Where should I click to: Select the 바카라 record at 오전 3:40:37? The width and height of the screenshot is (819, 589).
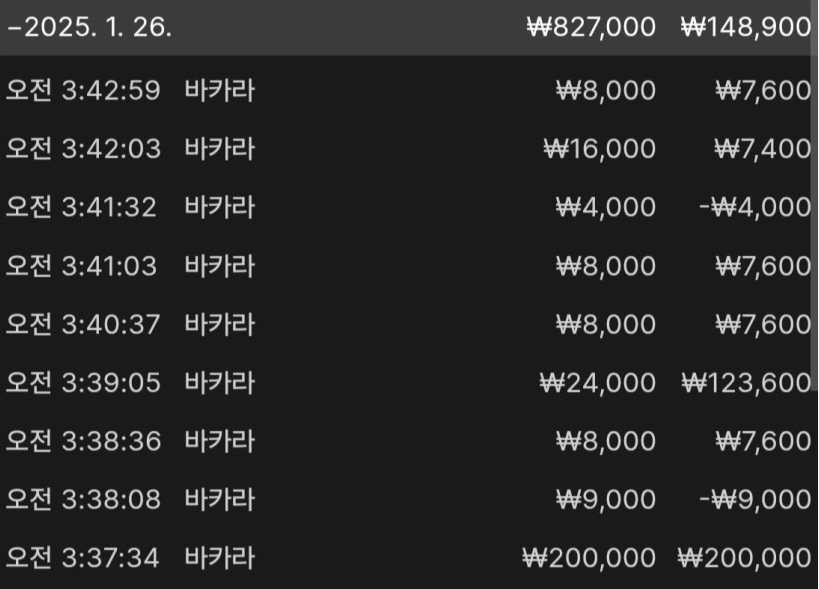(x=220, y=324)
